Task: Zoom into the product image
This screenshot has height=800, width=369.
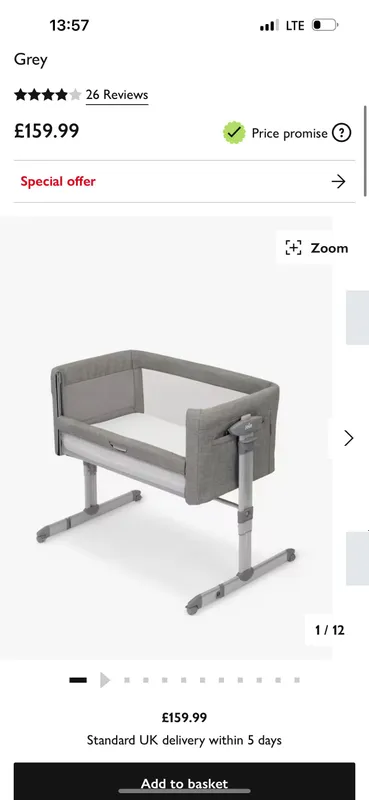Action: click(316, 248)
